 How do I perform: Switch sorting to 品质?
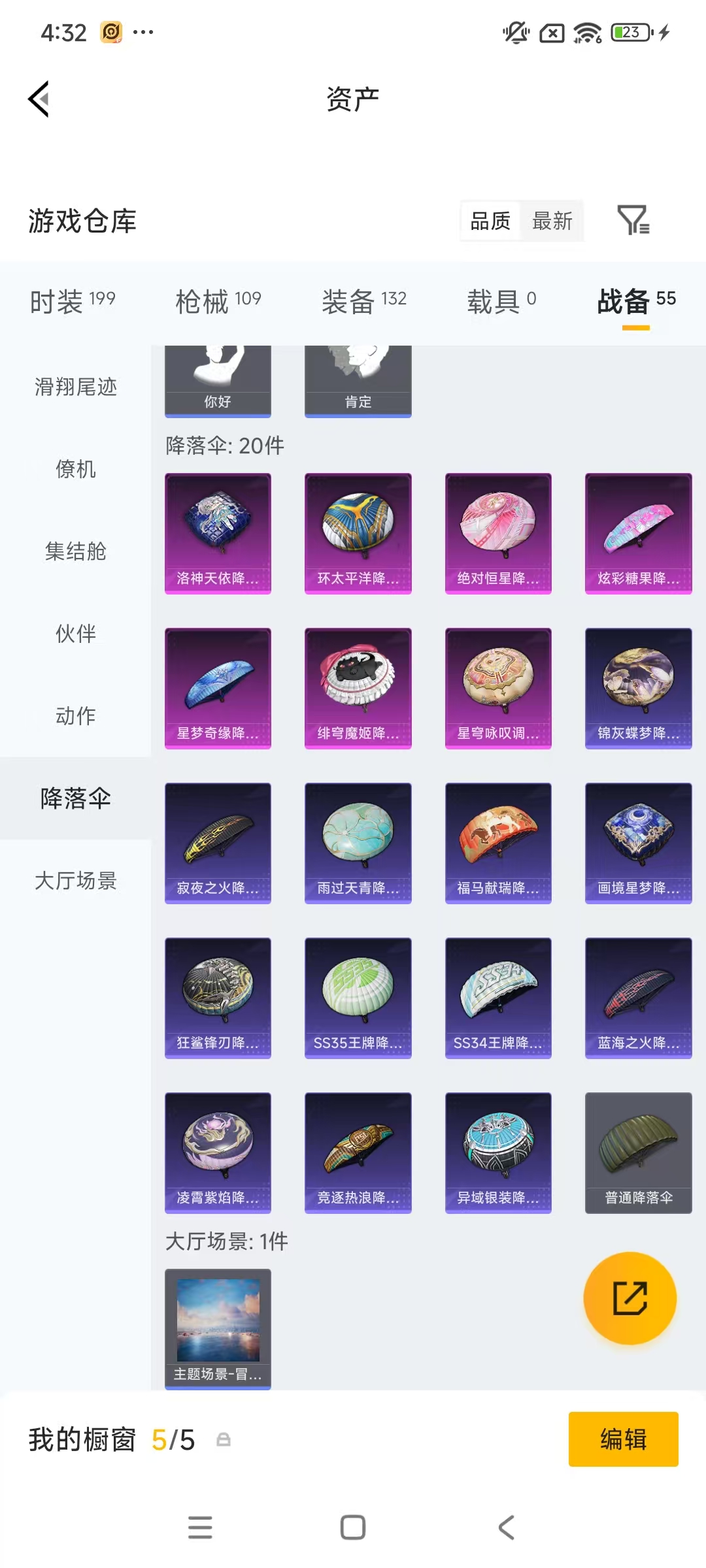coord(489,221)
